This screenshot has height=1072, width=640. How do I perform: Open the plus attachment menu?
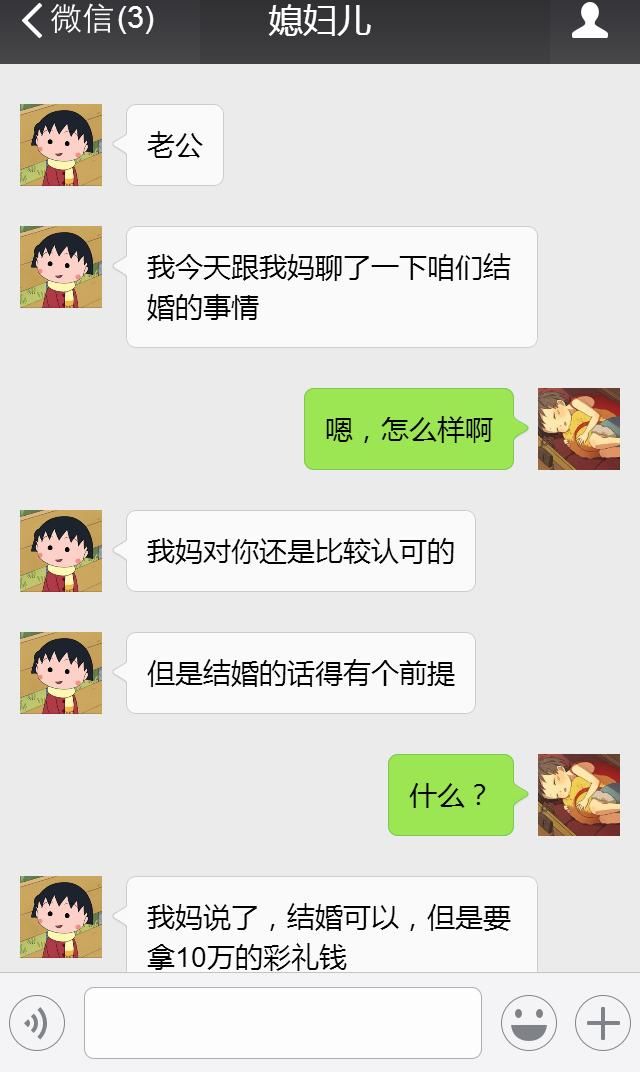click(602, 1023)
